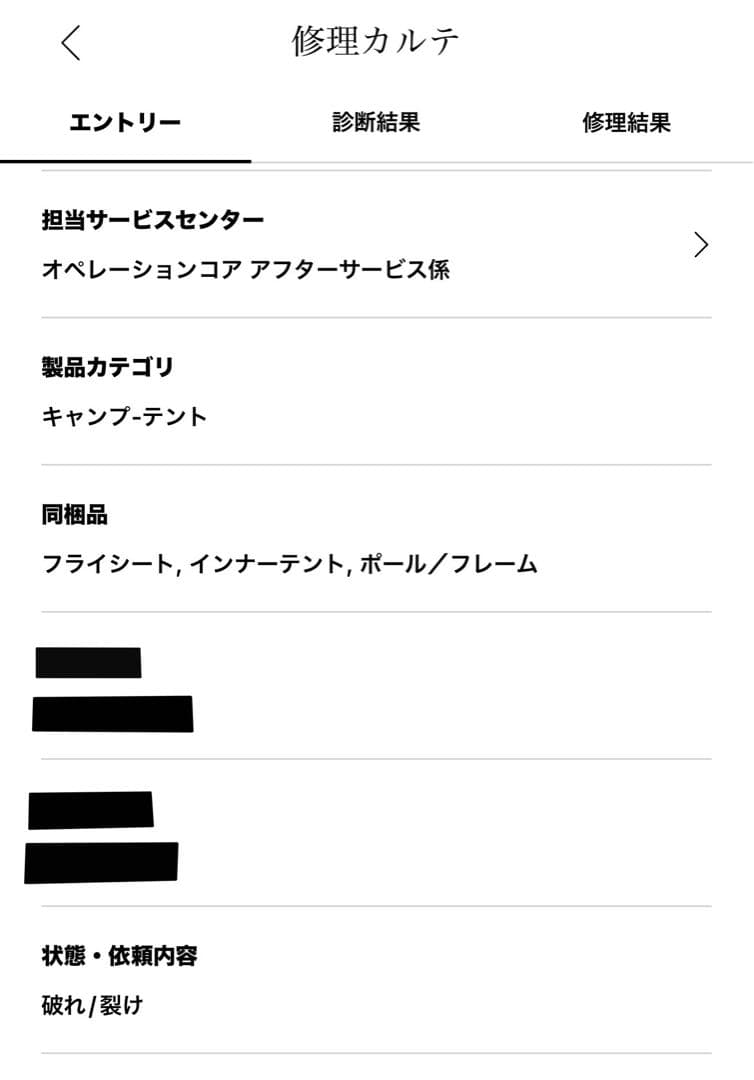Screen dimensions: 754x1080
Task: Tap the first redacted black box
Action: (x=89, y=662)
